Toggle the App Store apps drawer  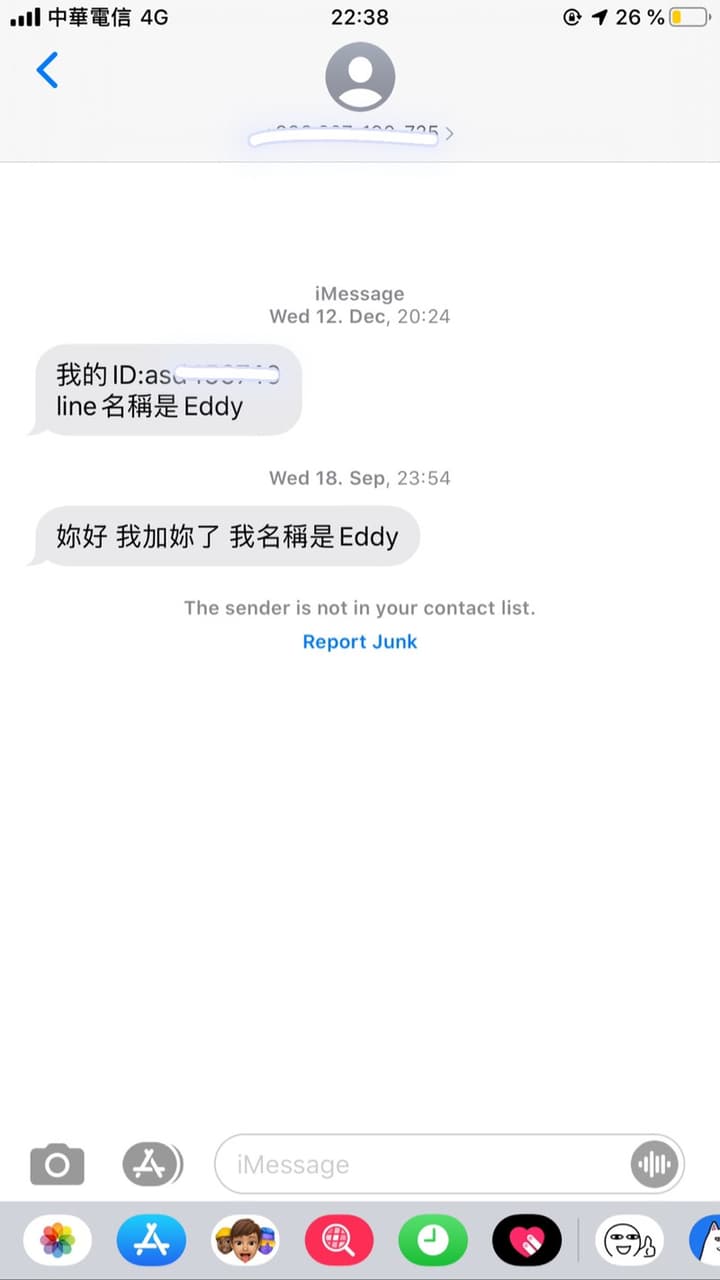152,1164
